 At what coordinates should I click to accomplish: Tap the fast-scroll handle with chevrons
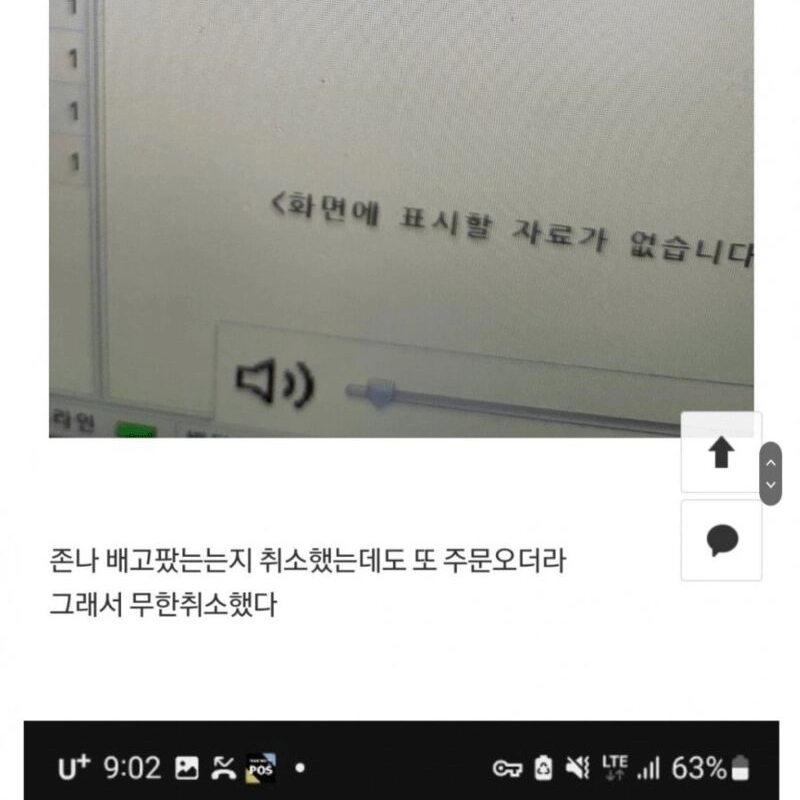[x=770, y=474]
